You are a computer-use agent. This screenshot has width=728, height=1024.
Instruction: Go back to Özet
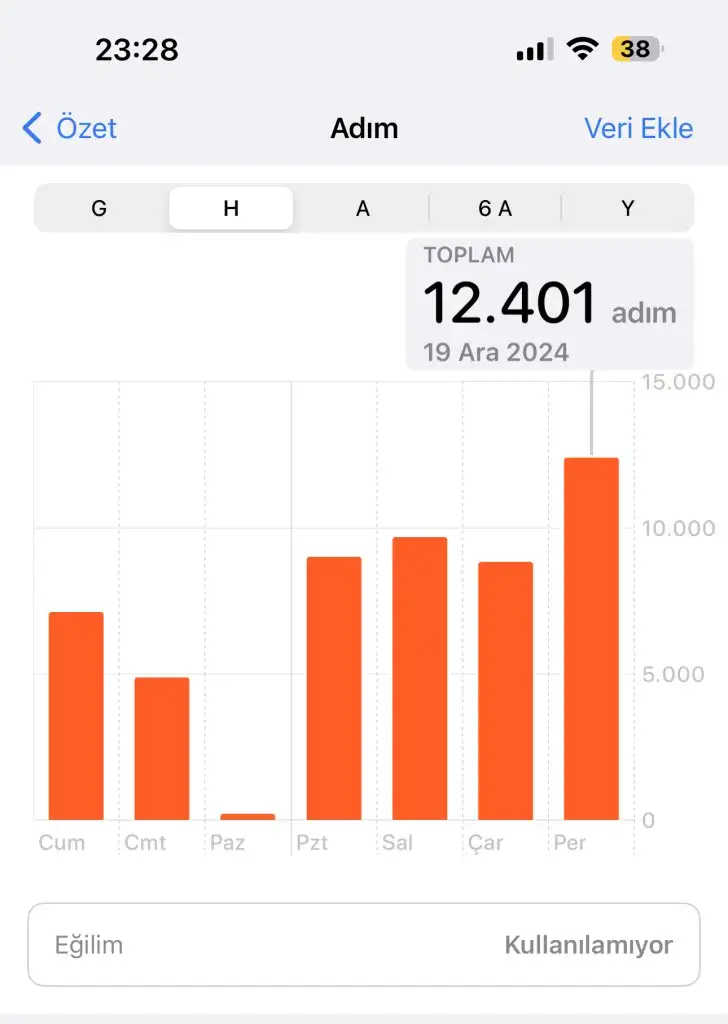(x=70, y=128)
